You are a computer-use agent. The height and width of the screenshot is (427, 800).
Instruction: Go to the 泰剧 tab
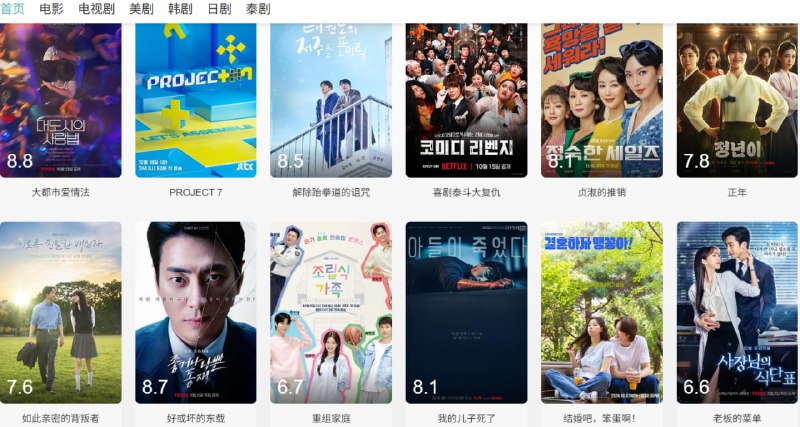[x=257, y=9]
